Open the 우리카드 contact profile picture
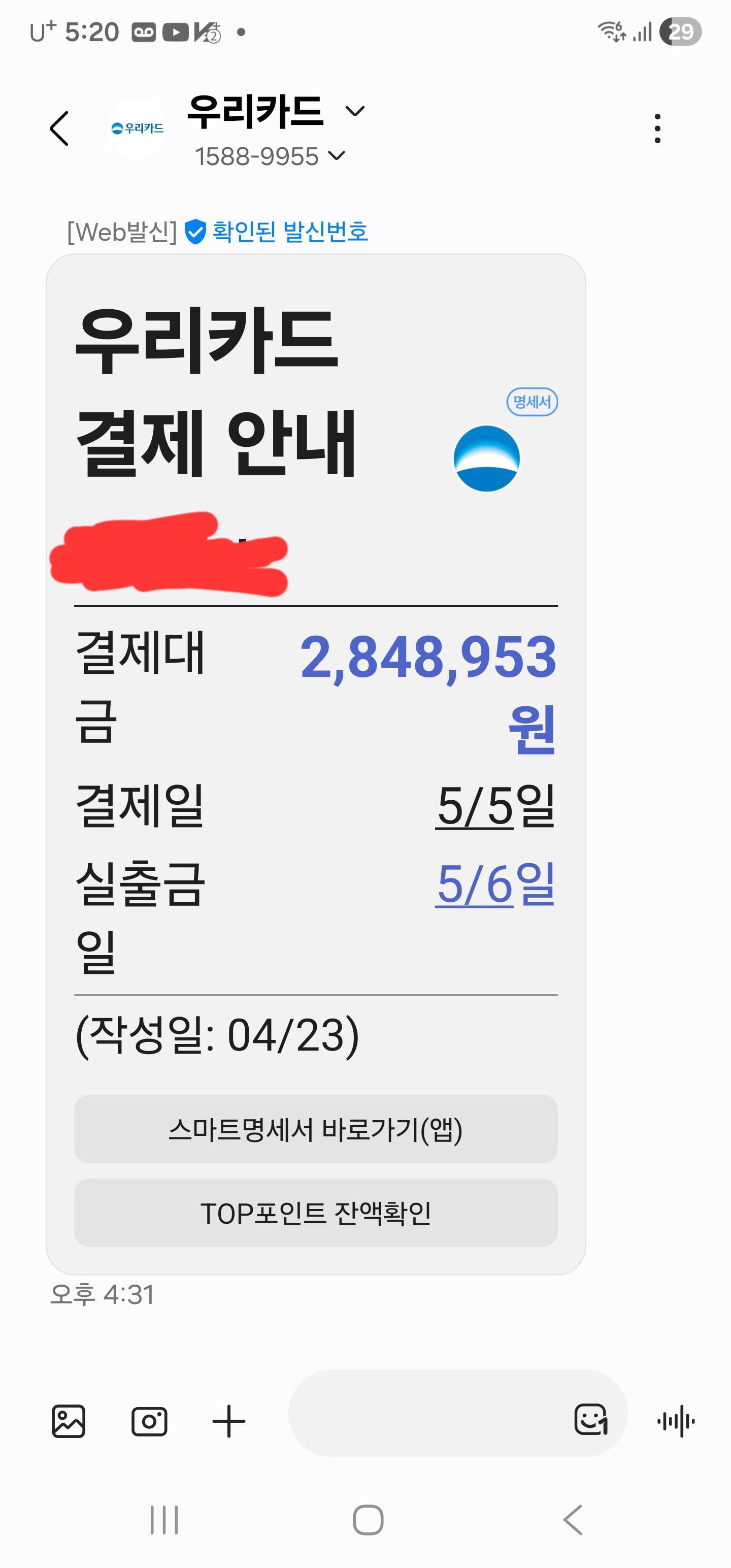The image size is (731, 1568). click(x=138, y=128)
